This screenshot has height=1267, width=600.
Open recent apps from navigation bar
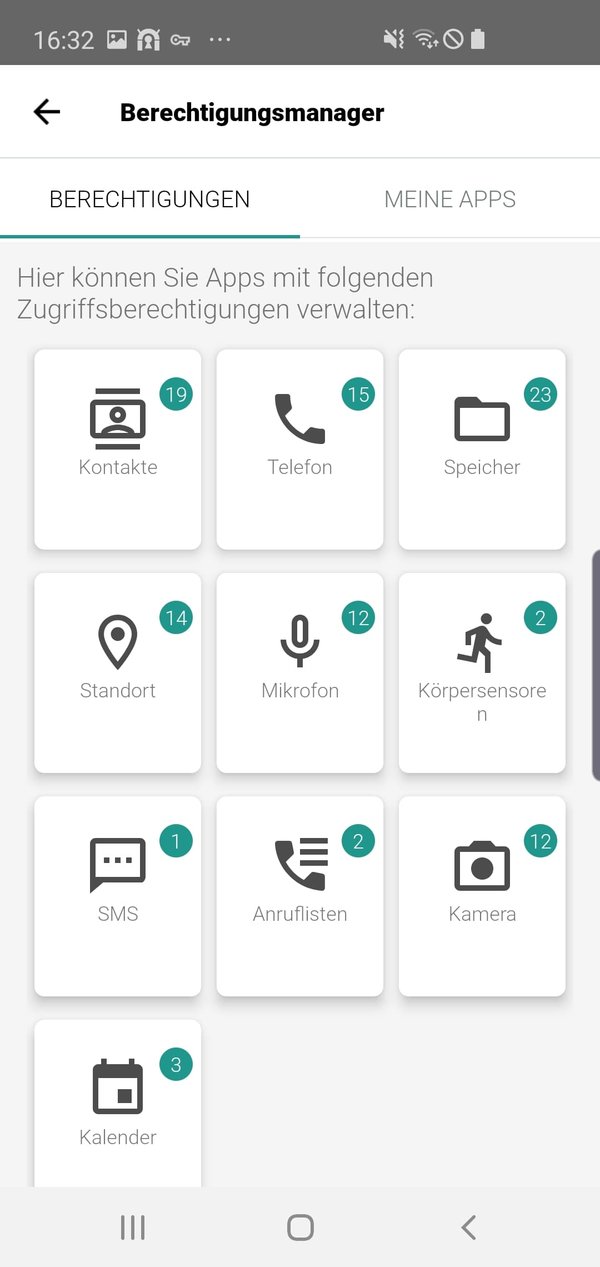(x=132, y=1227)
